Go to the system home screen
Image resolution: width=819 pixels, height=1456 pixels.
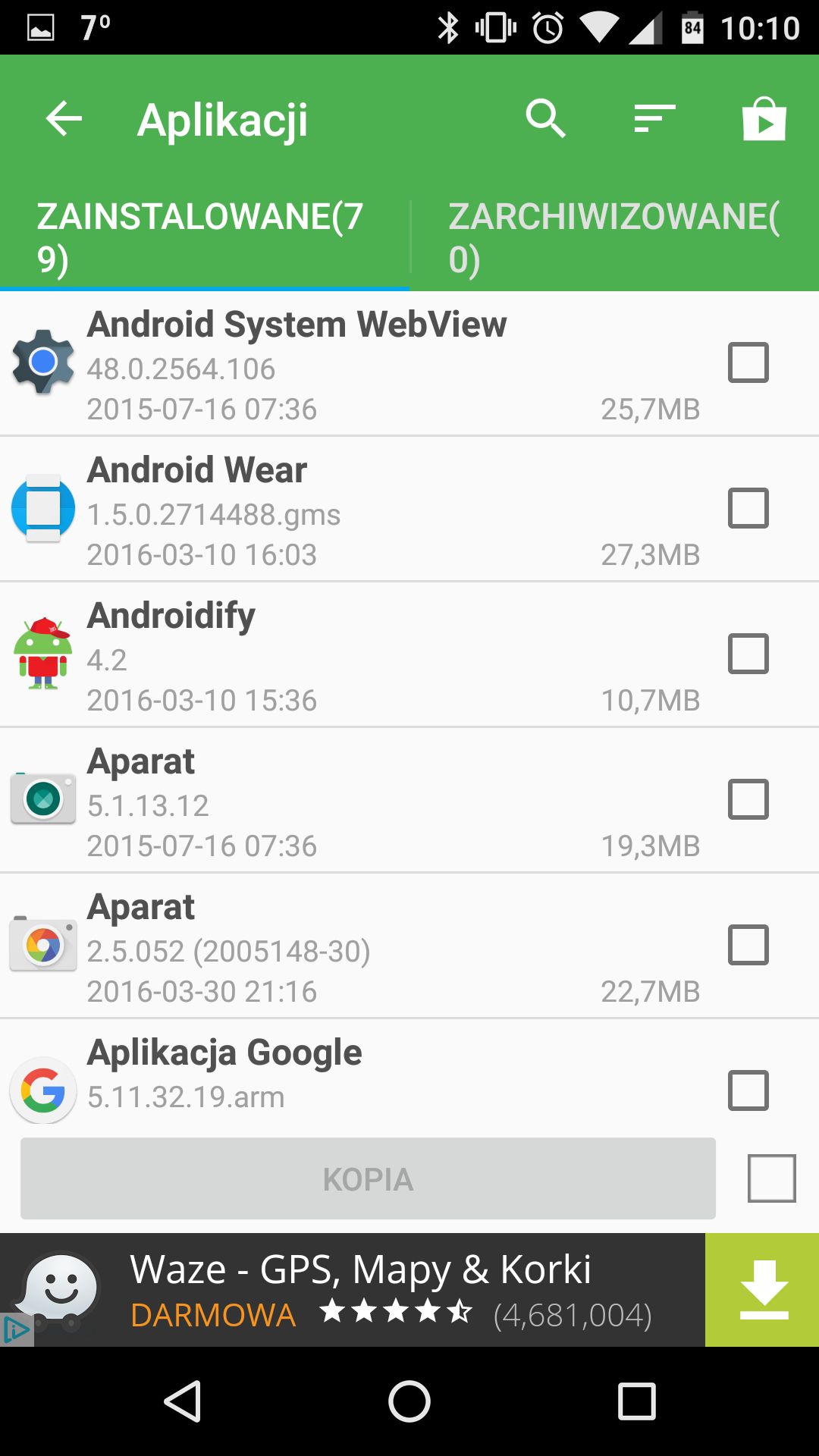[409, 1401]
